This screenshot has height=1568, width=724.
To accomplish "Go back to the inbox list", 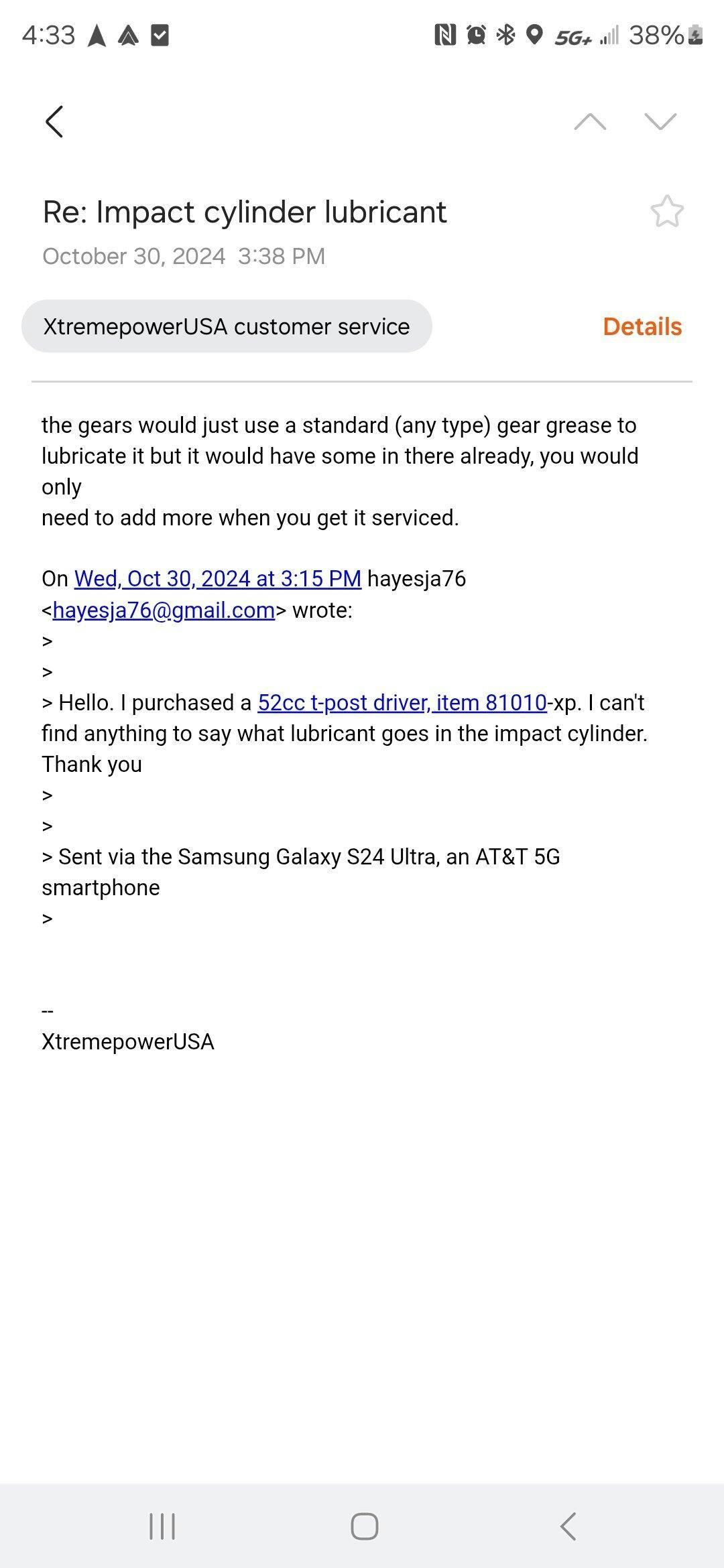I will click(x=54, y=121).
